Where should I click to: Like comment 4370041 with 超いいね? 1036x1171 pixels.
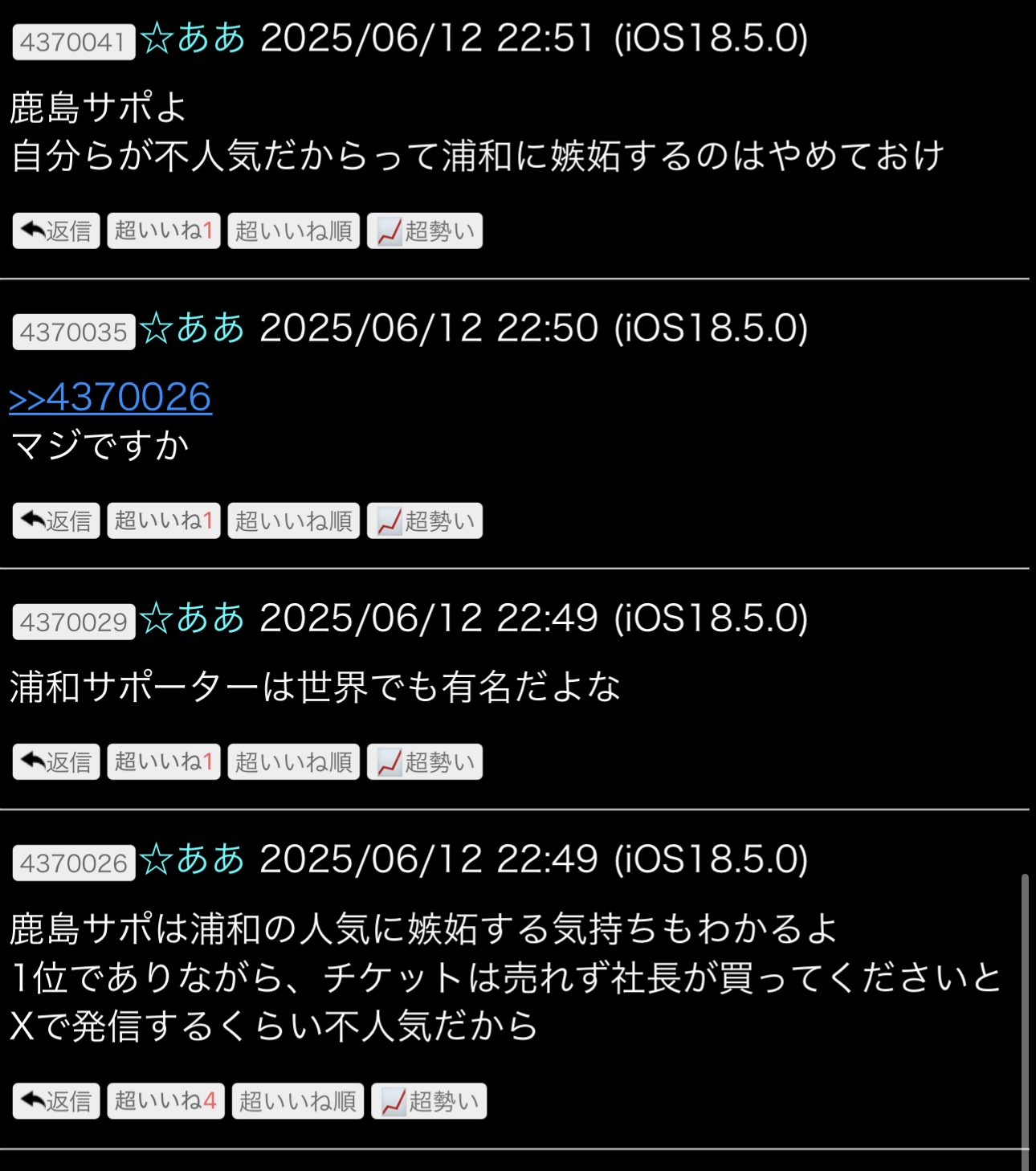coord(164,231)
